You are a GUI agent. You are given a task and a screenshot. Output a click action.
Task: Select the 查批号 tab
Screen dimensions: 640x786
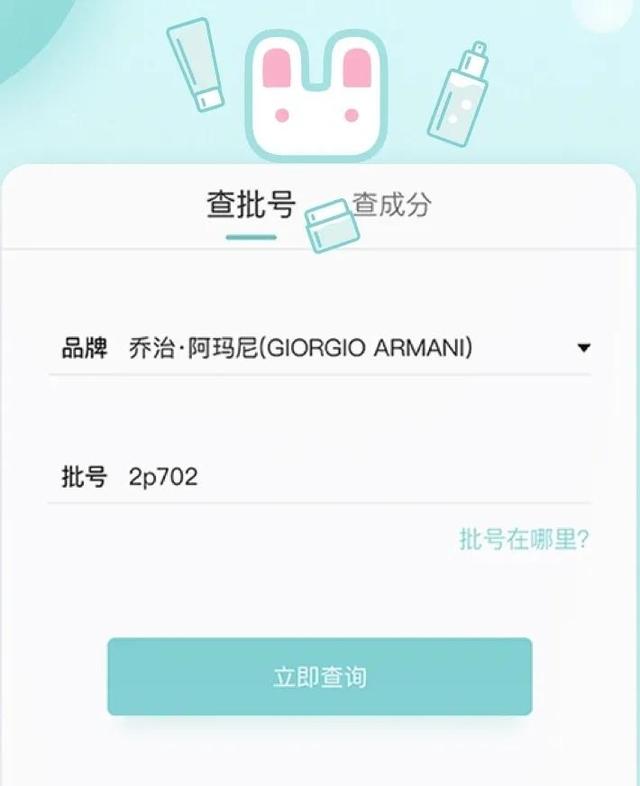251,204
